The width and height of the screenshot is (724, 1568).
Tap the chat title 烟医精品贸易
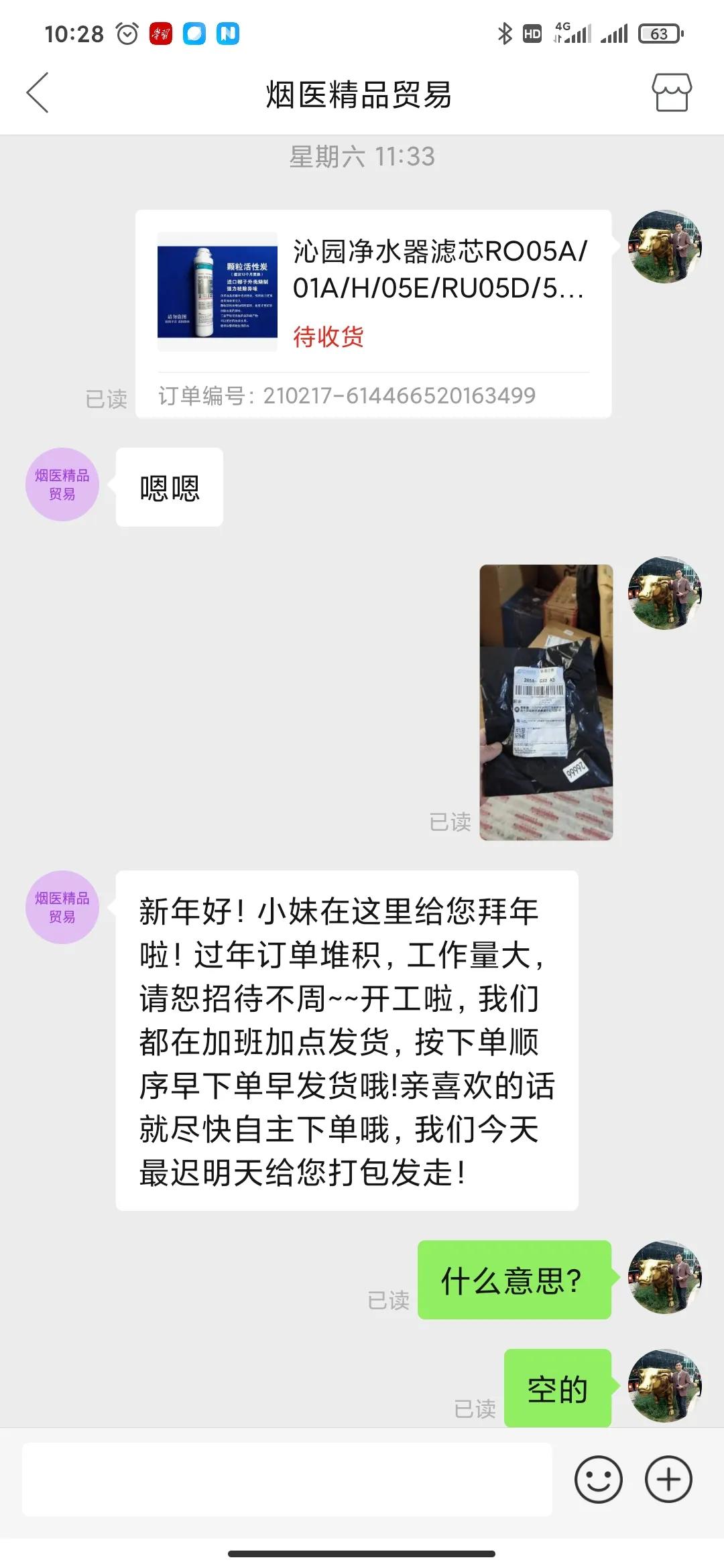coord(360,94)
